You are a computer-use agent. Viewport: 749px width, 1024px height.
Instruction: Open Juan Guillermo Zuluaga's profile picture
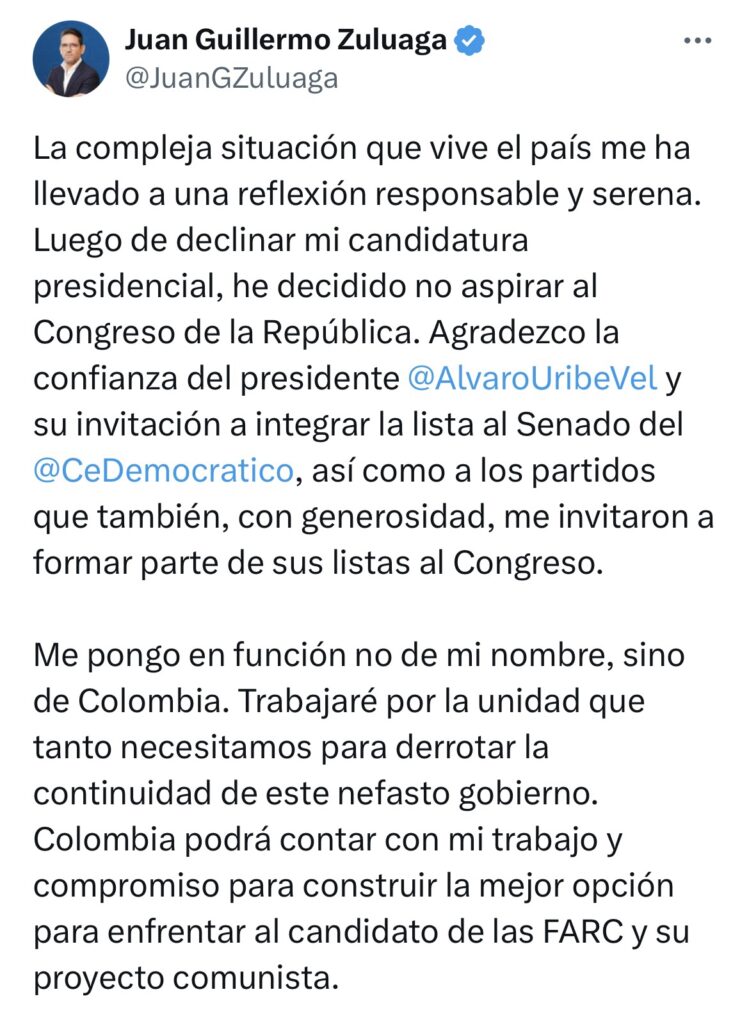72,59
